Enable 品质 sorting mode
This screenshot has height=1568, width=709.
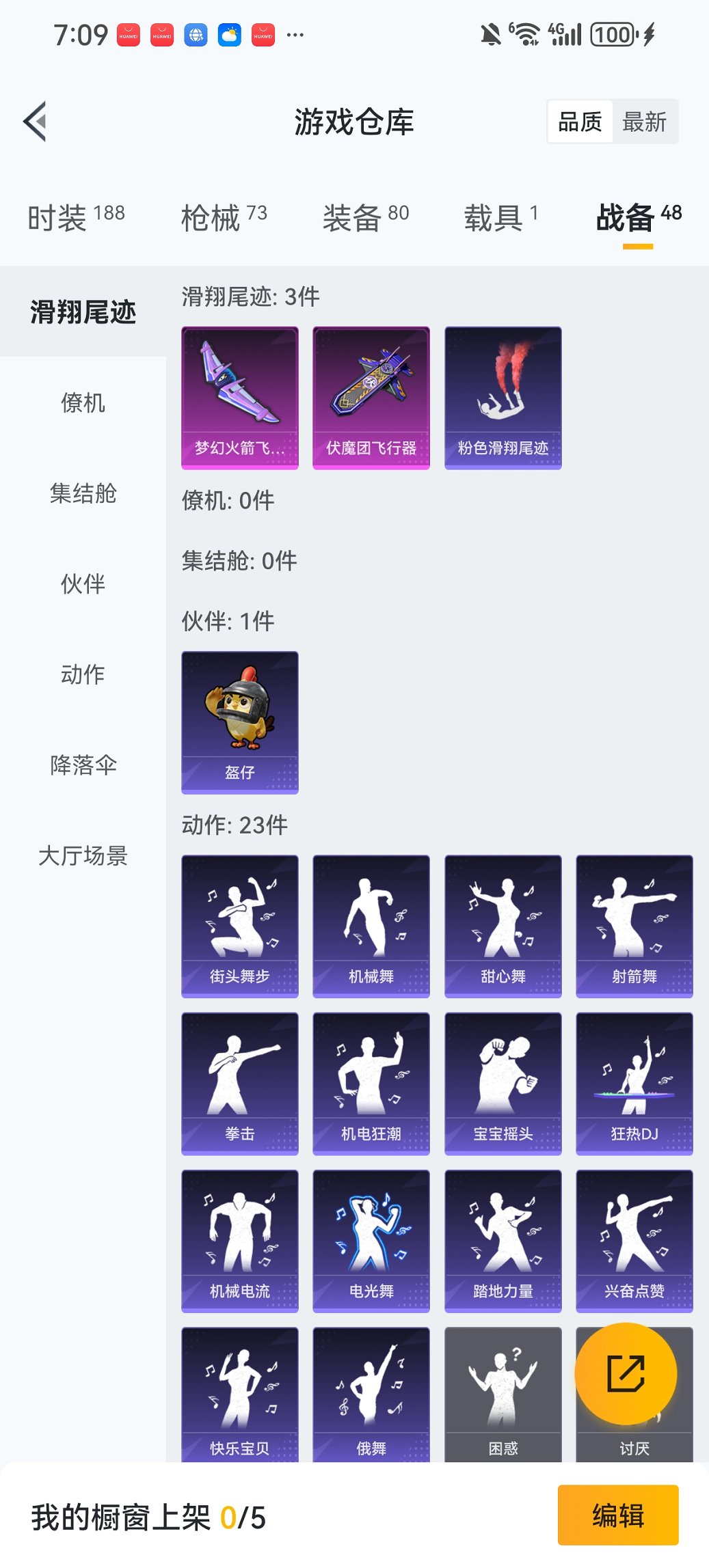click(580, 121)
